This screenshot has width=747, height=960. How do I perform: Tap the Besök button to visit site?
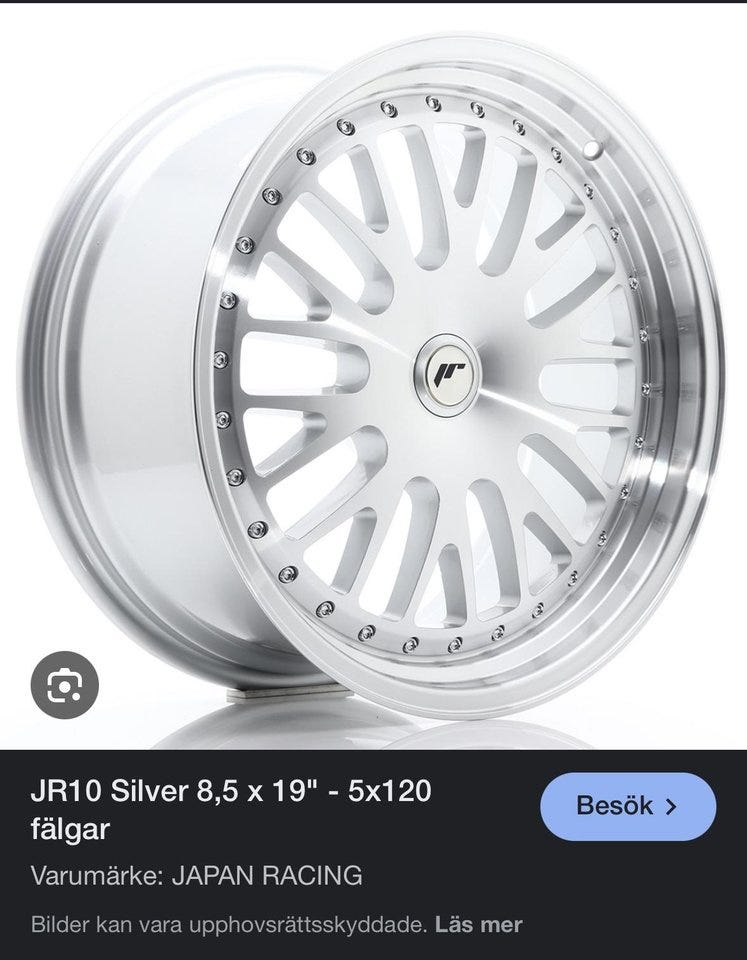click(627, 806)
